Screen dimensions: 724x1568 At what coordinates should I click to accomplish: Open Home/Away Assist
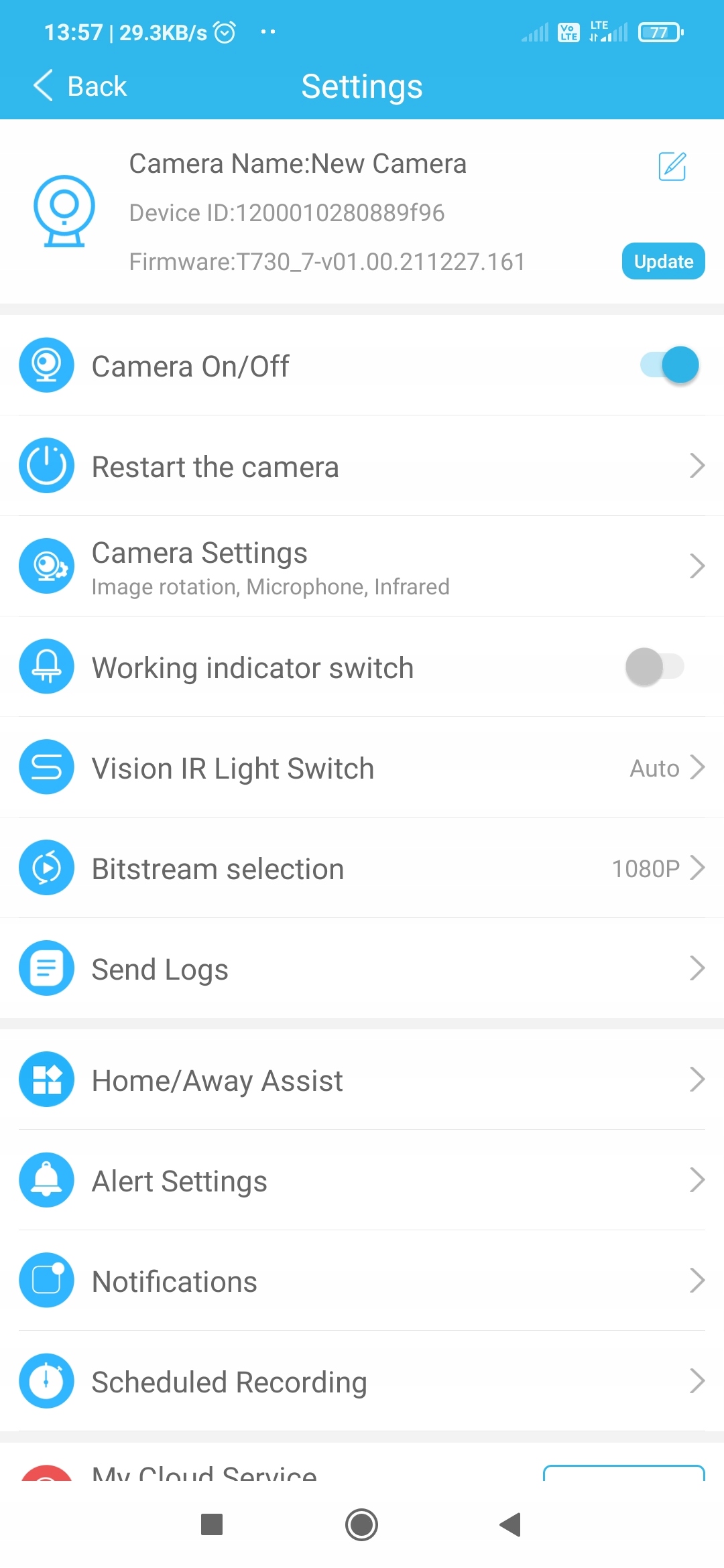362,1080
